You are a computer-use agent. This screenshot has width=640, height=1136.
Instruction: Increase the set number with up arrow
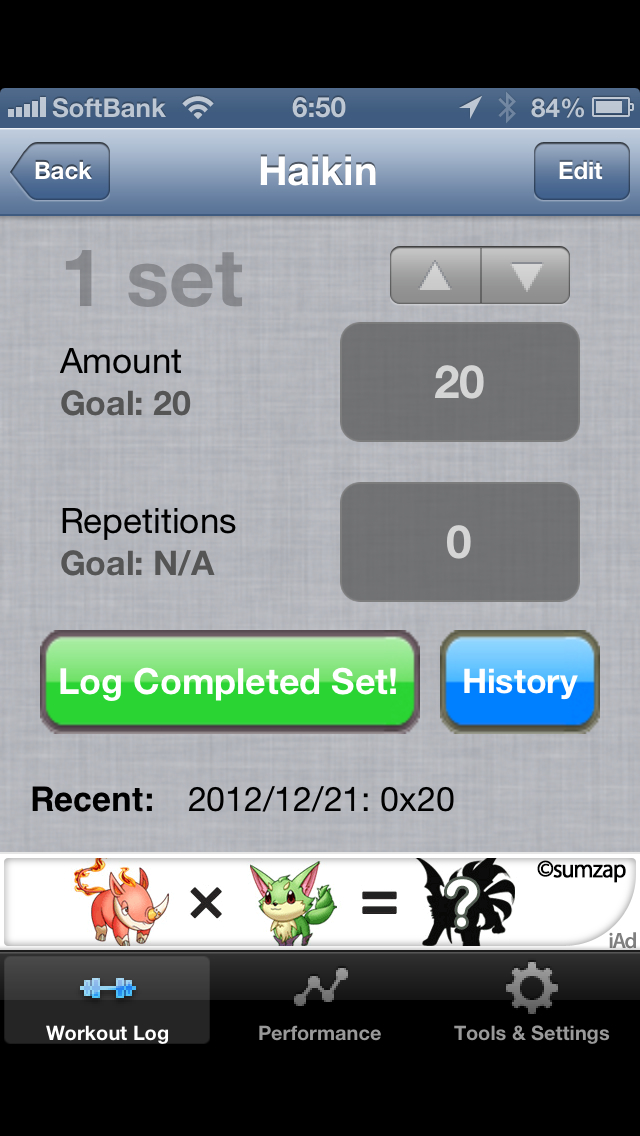click(x=435, y=275)
